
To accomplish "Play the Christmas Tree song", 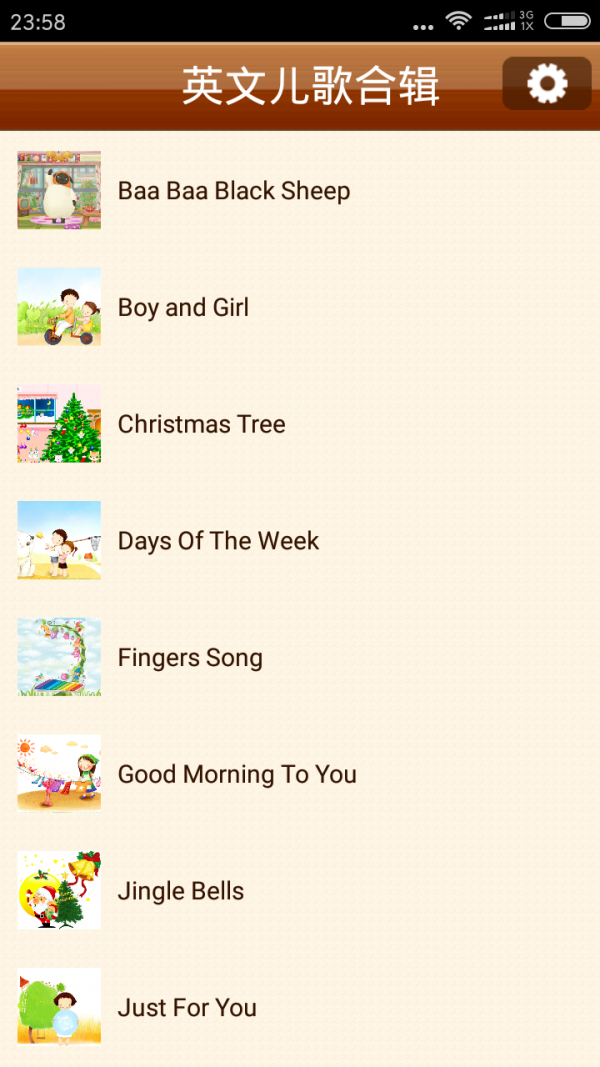I will (x=202, y=424).
